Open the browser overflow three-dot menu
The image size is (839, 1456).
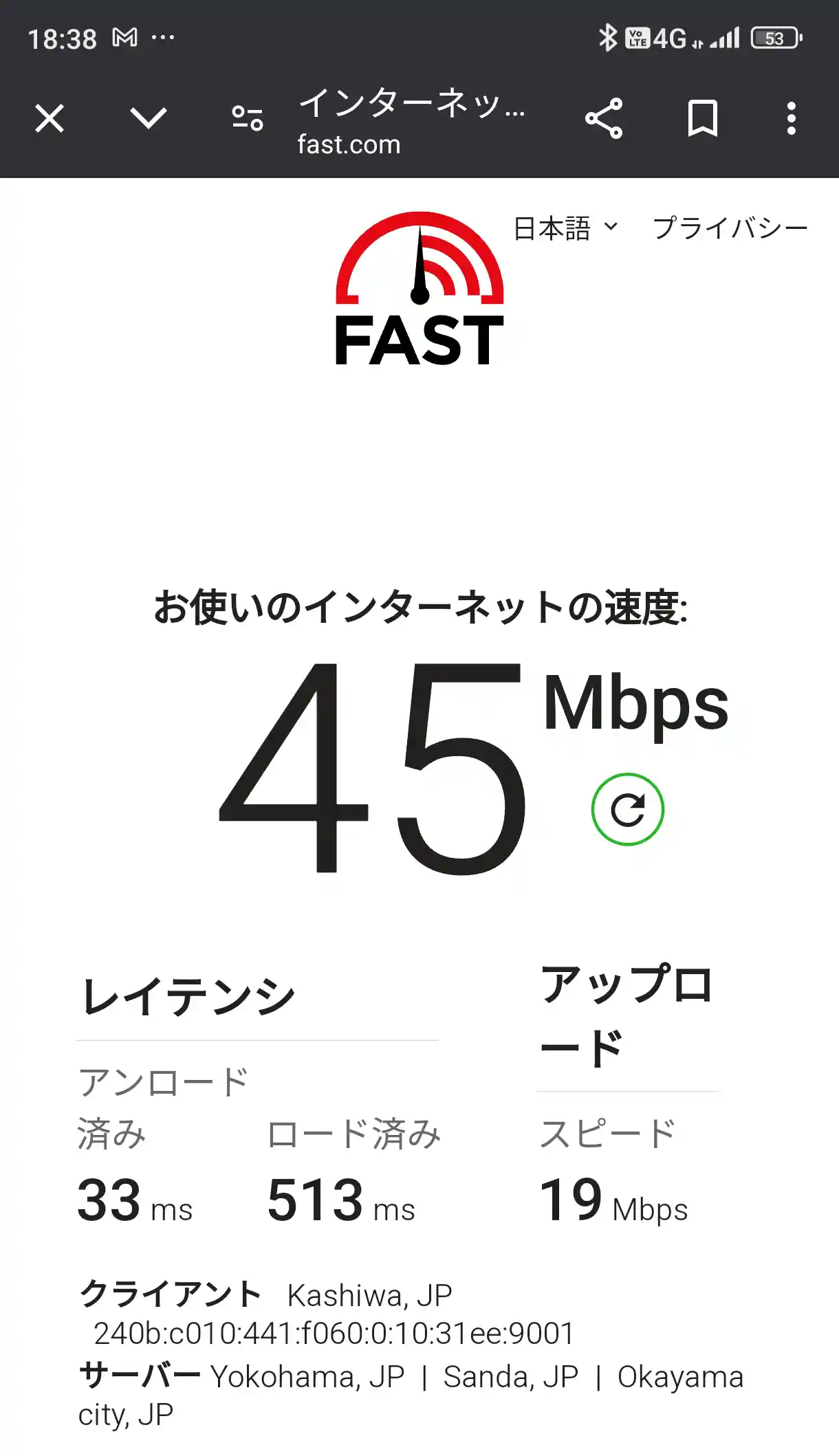(x=791, y=119)
